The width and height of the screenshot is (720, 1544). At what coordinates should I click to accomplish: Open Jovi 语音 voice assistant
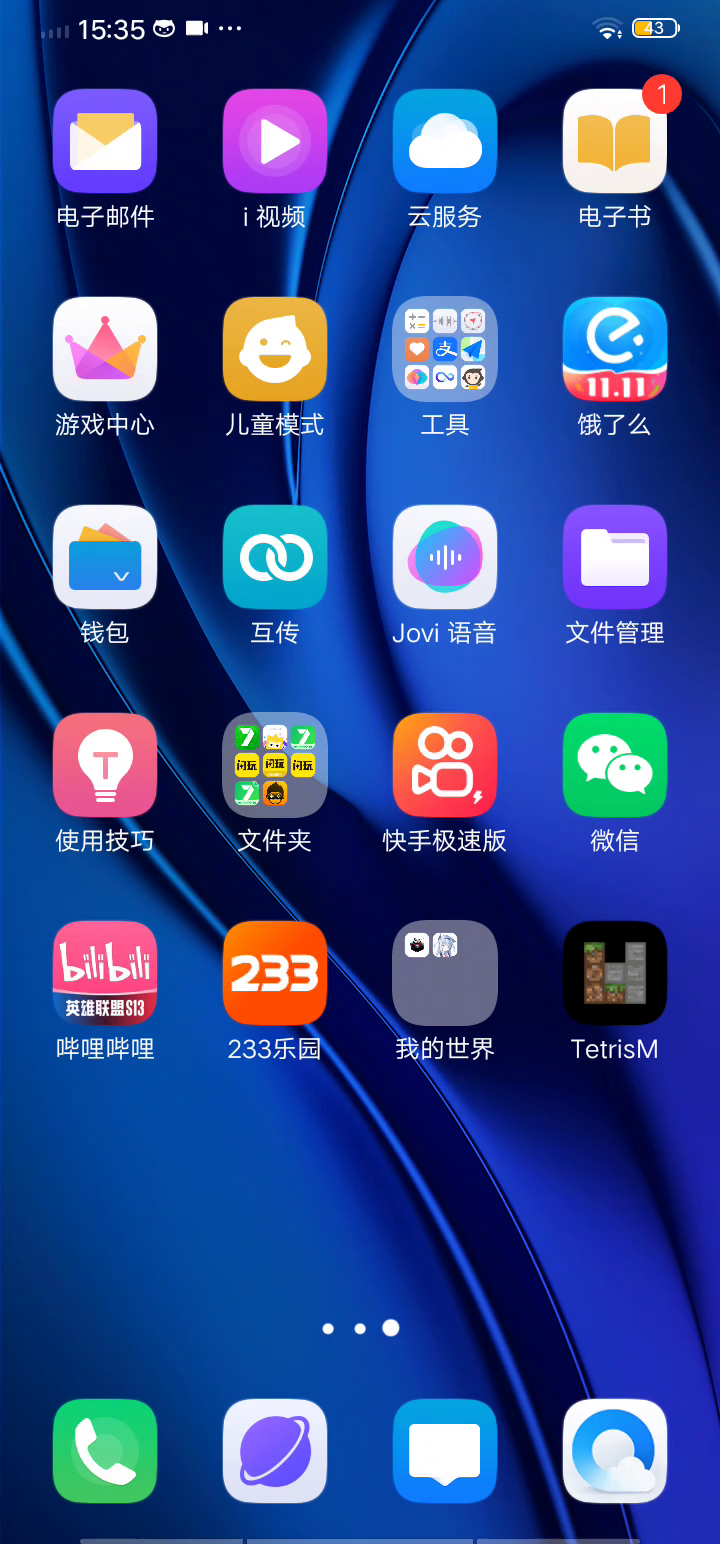pos(445,557)
